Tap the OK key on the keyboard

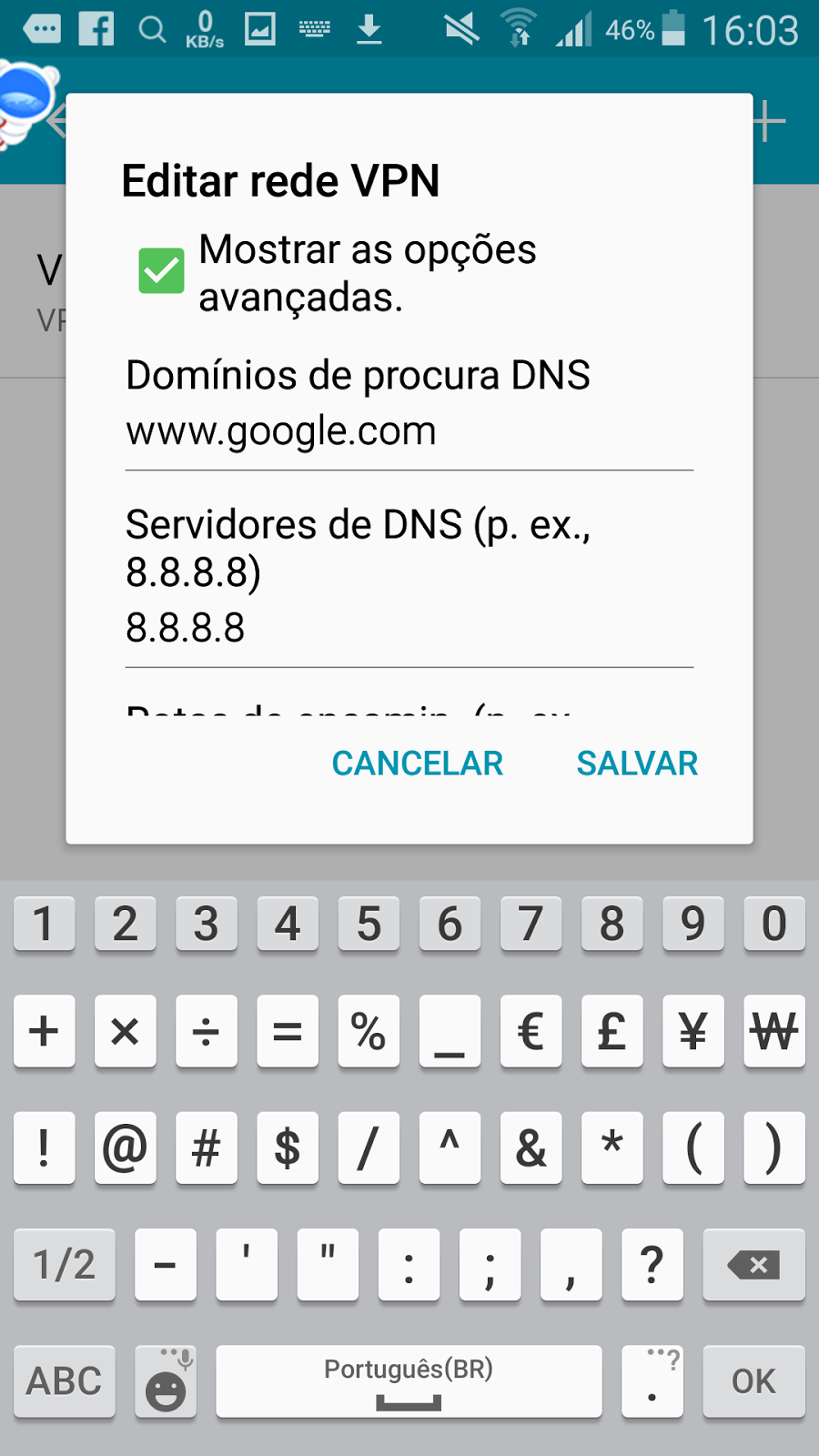pyautogui.click(x=753, y=1380)
